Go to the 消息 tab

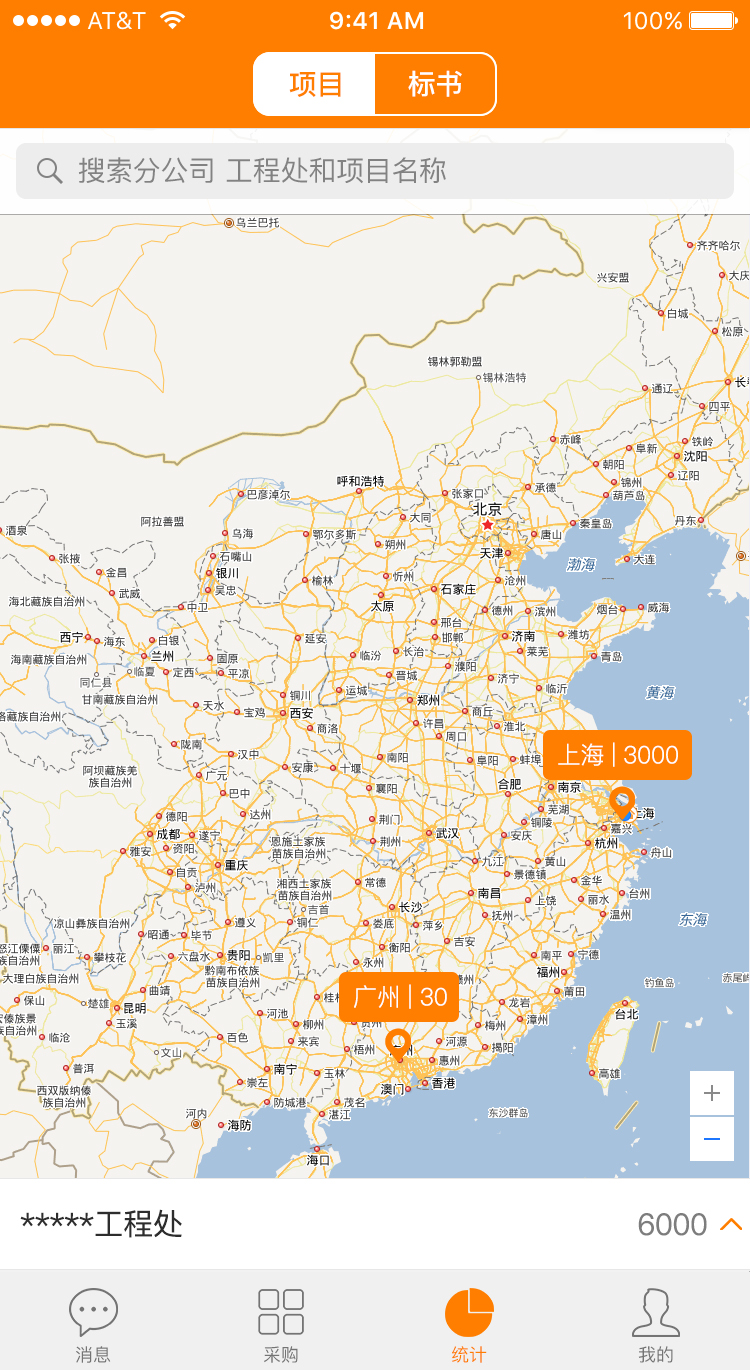tap(93, 1325)
